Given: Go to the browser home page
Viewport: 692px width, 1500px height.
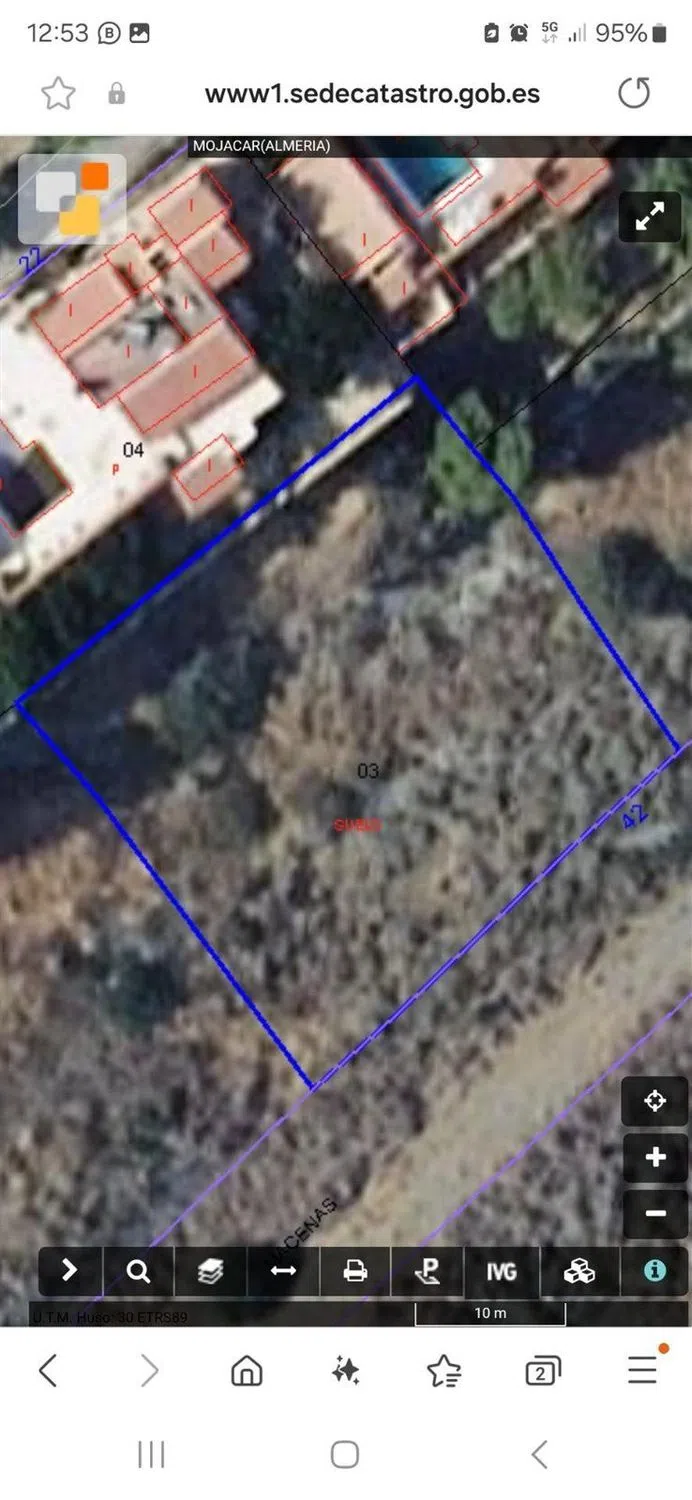Looking at the screenshot, I should click(247, 1371).
